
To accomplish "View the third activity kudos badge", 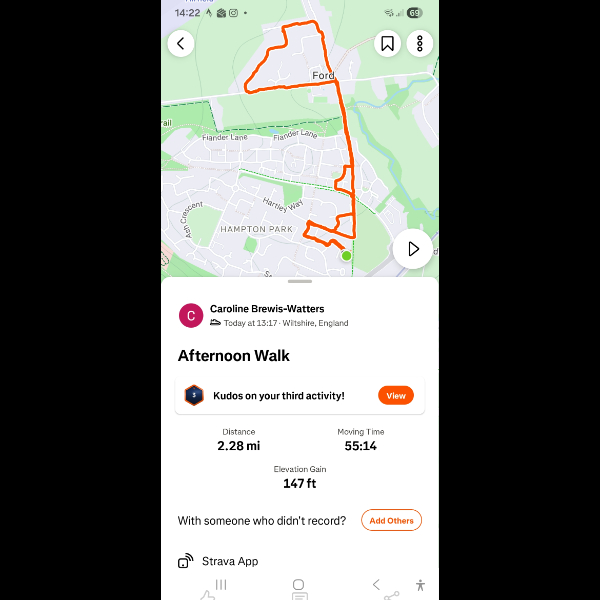I will tap(396, 395).
